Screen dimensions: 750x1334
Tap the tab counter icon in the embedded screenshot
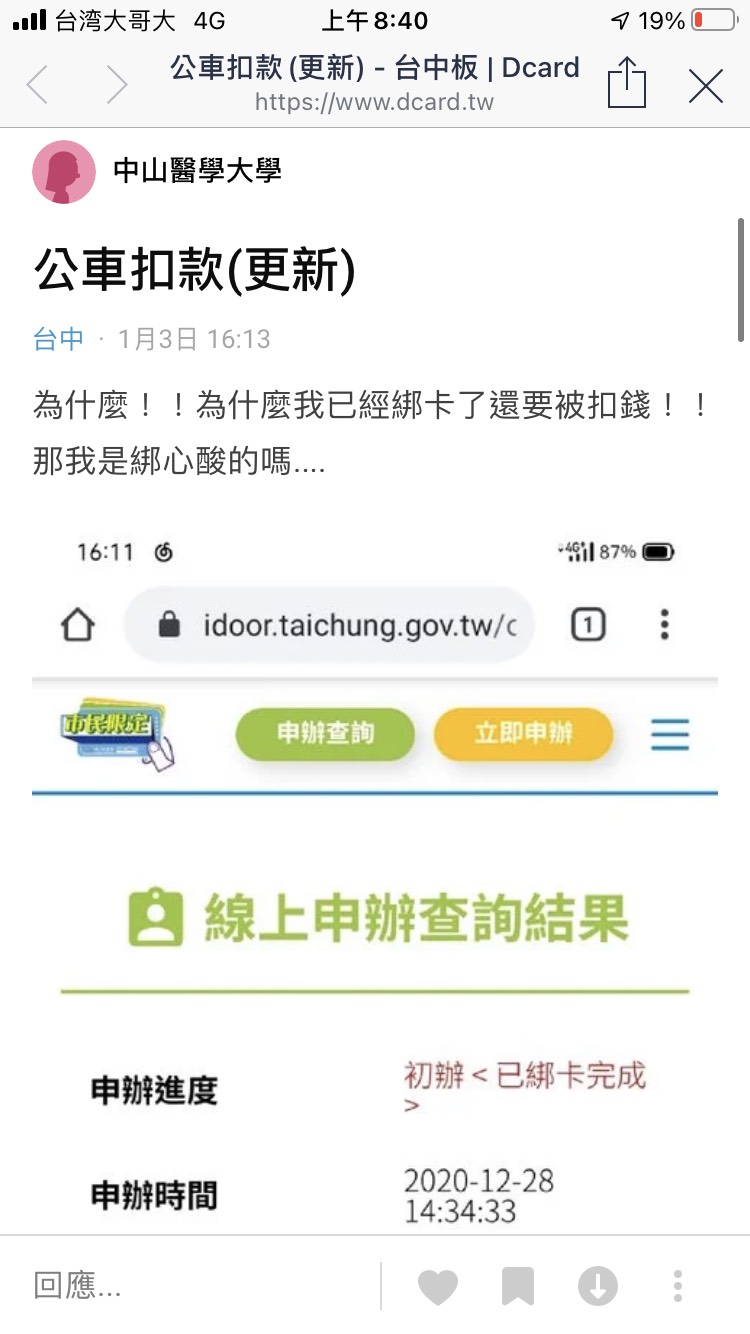pyautogui.click(x=590, y=623)
